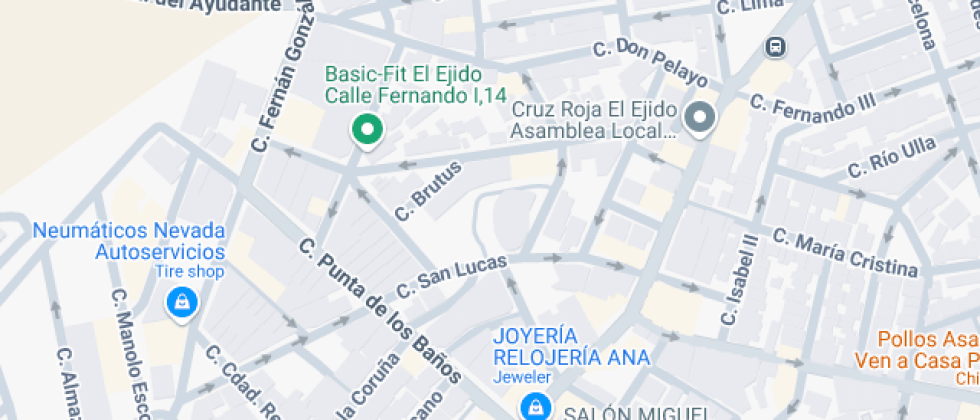Tap the Neumáticos Nevada Autoservicios tire shop pin
This screenshot has height=420, width=980.
coord(181,302)
